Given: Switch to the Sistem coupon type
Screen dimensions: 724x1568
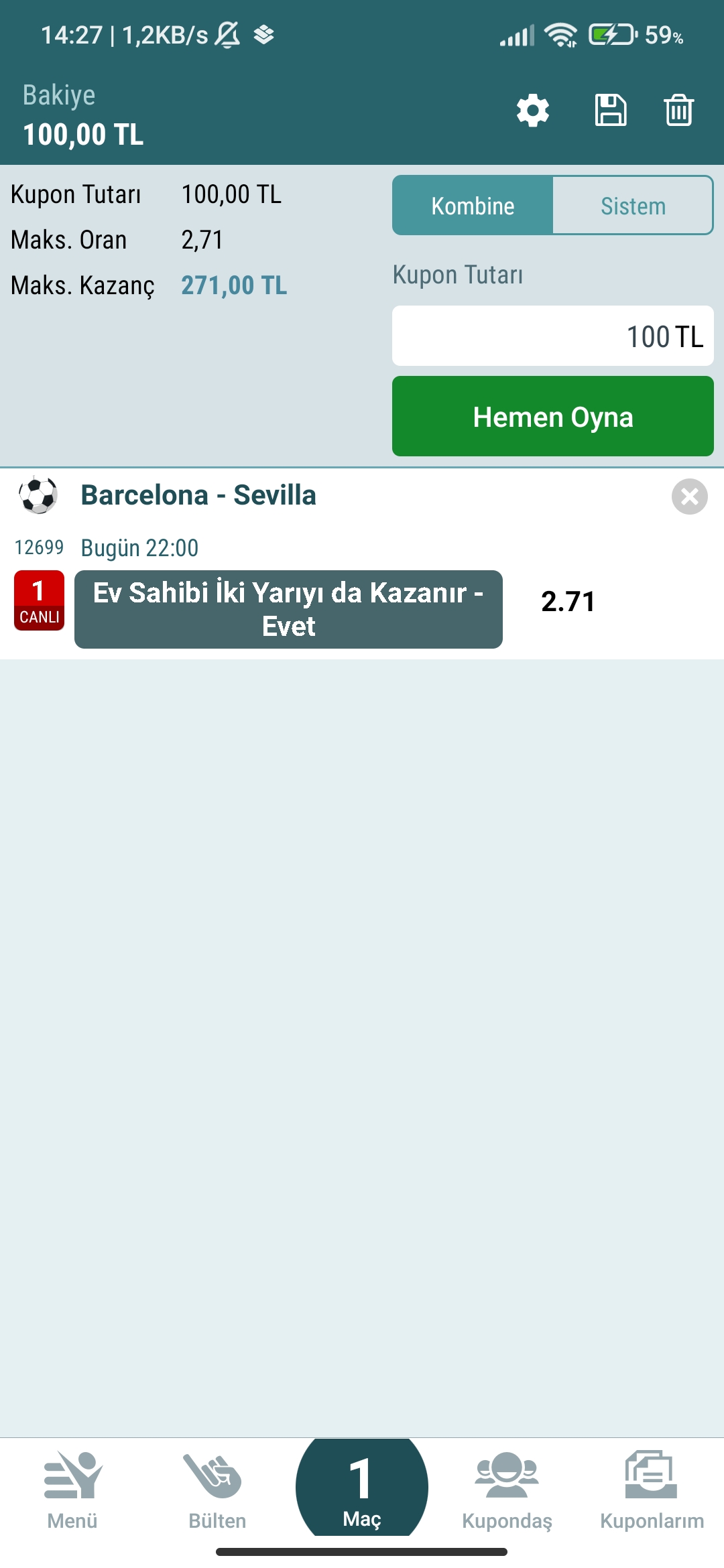Looking at the screenshot, I should pyautogui.click(x=633, y=206).
